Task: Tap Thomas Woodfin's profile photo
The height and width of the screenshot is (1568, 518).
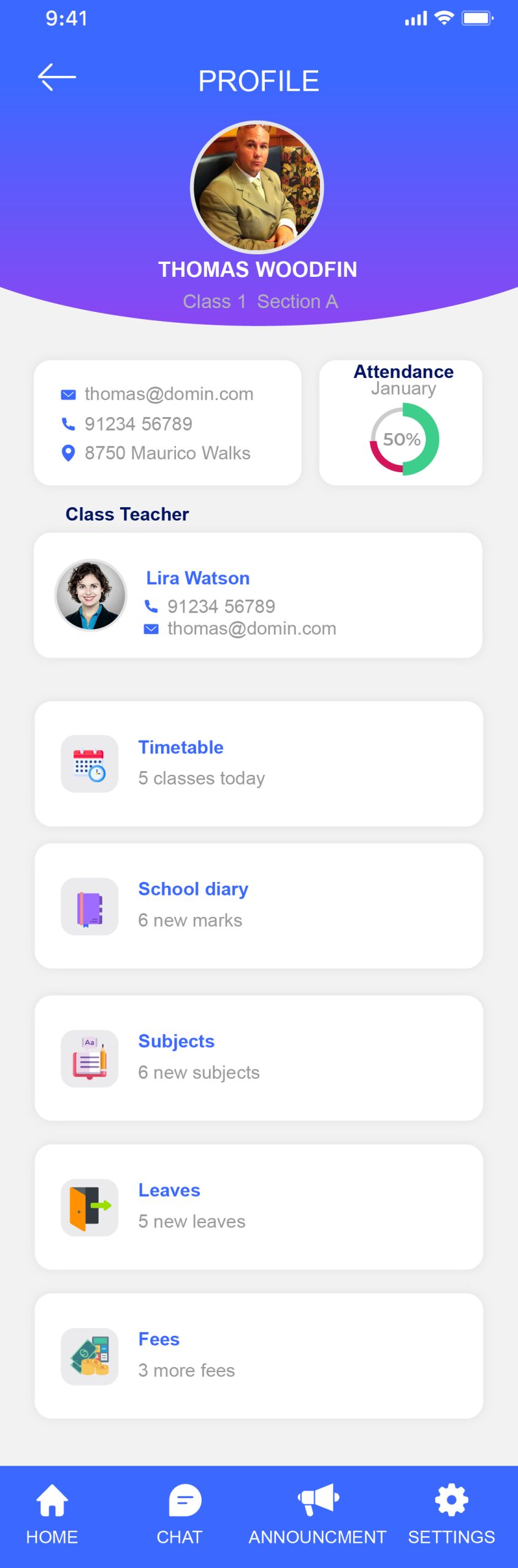Action: pyautogui.click(x=257, y=187)
